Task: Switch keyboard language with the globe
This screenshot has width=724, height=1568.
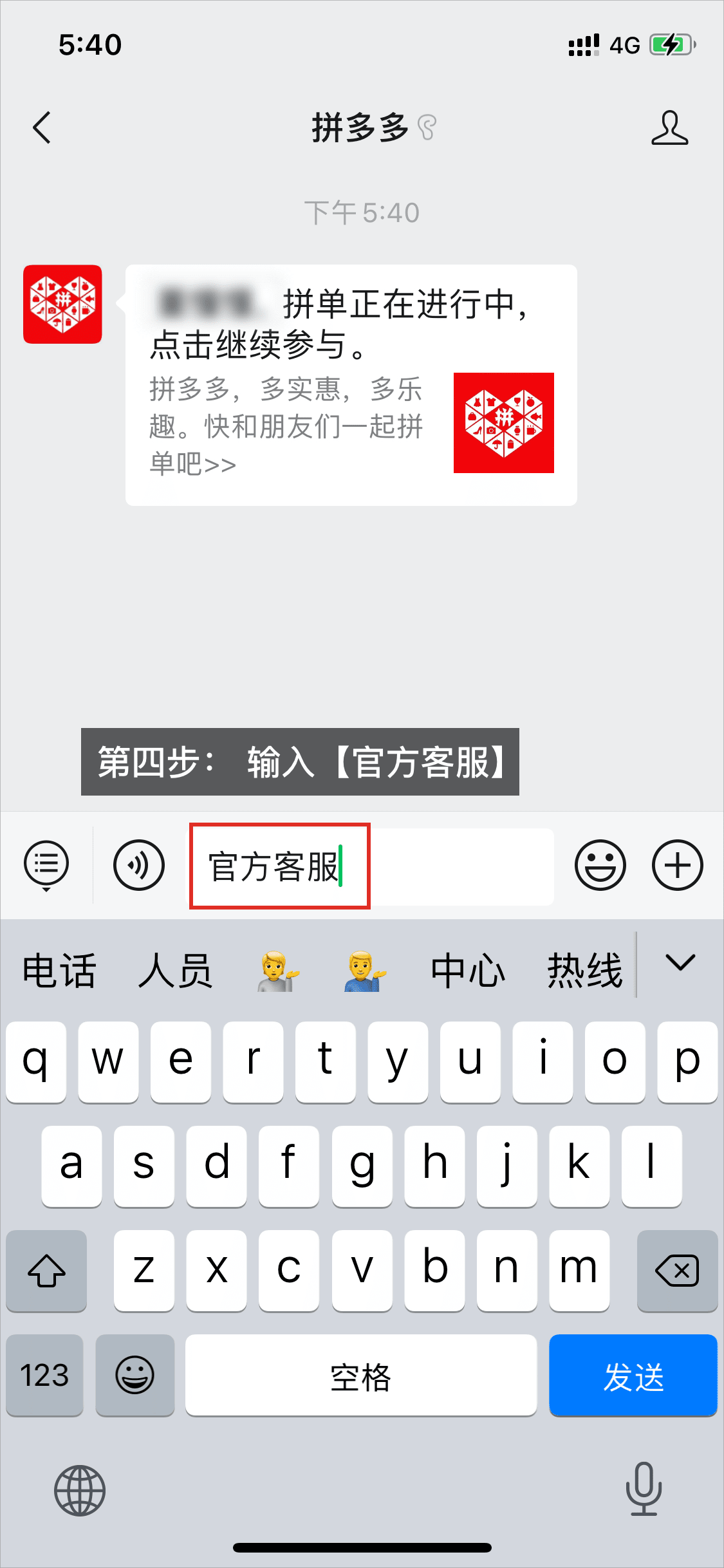Action: 80,1490
